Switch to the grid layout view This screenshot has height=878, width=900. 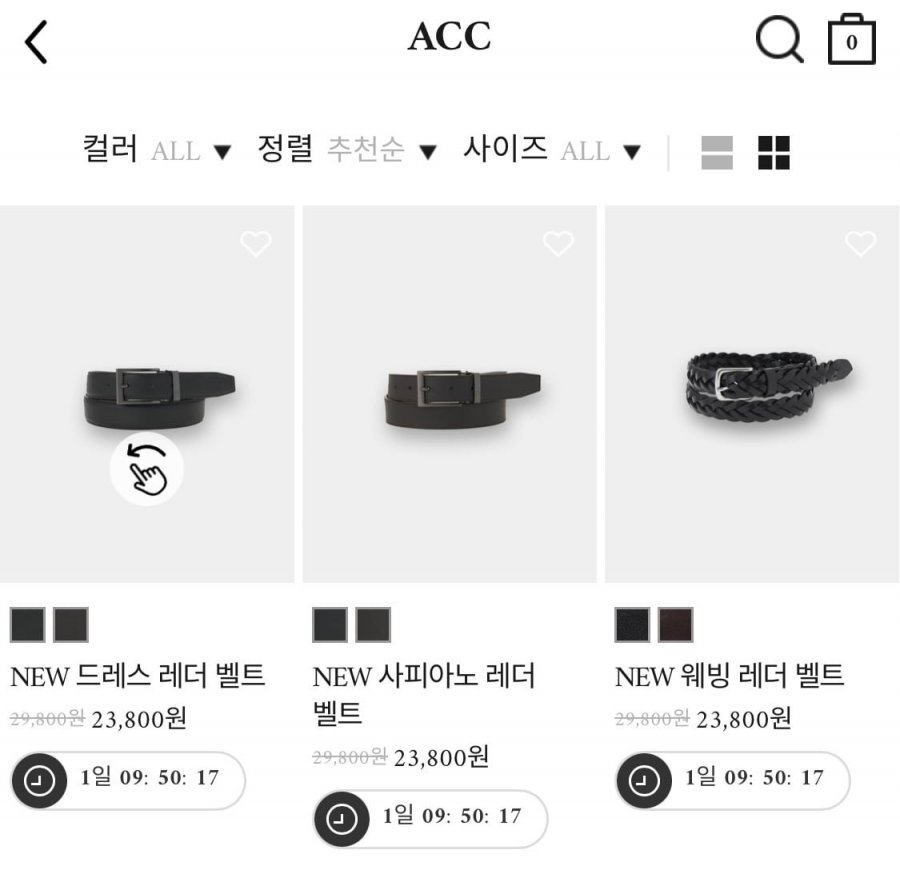coord(774,153)
